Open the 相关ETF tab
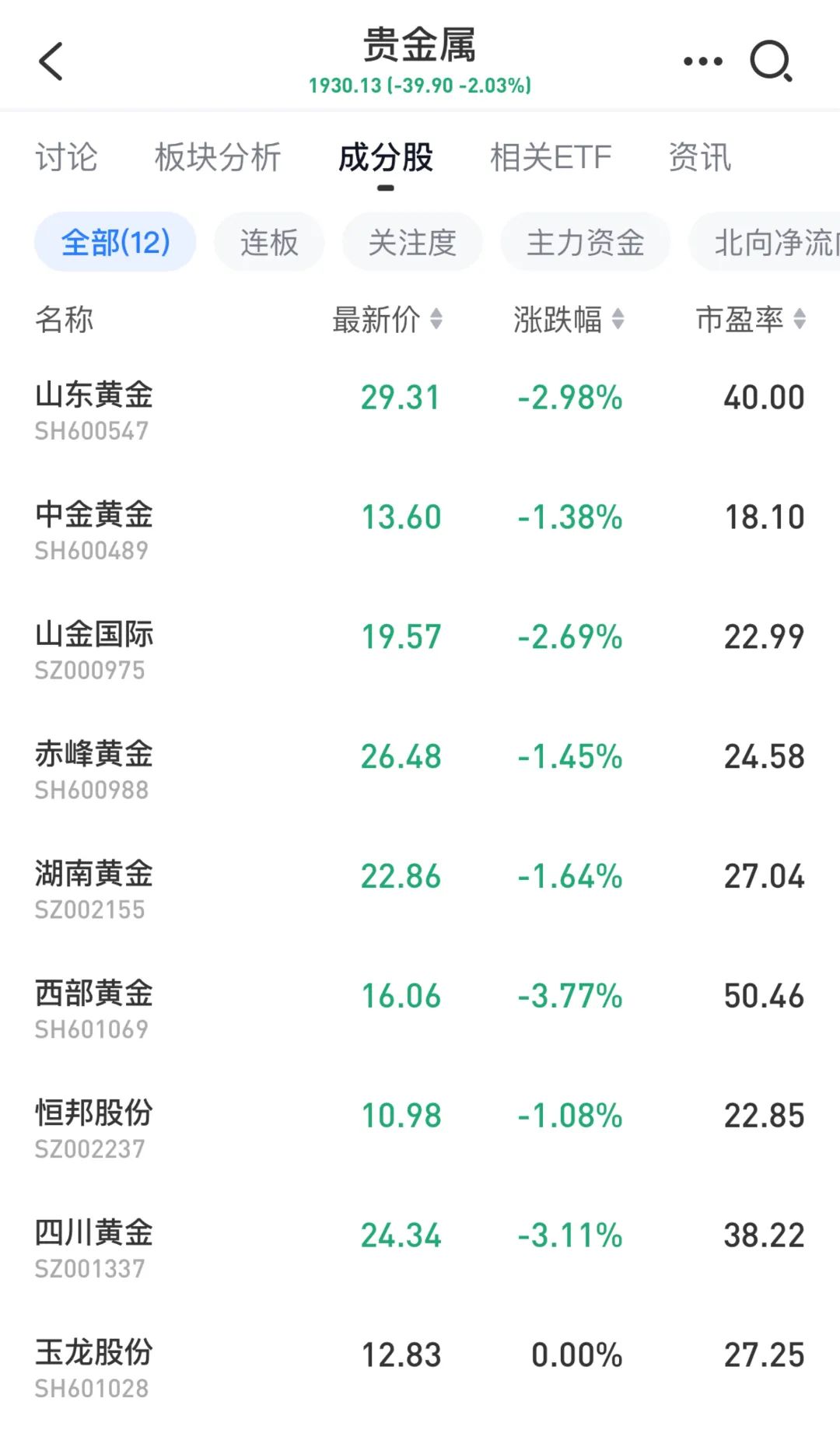 (x=551, y=157)
